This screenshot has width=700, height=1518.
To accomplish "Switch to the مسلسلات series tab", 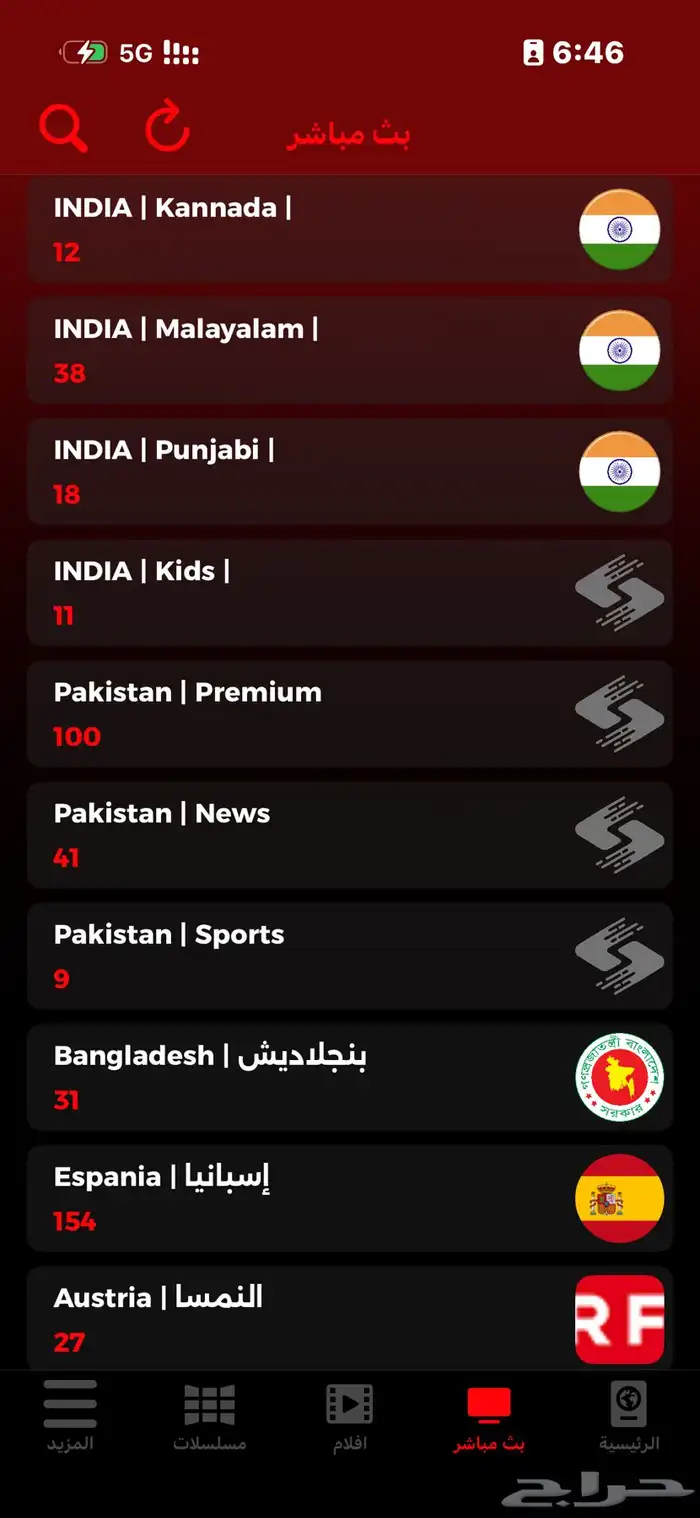I will 209,1416.
